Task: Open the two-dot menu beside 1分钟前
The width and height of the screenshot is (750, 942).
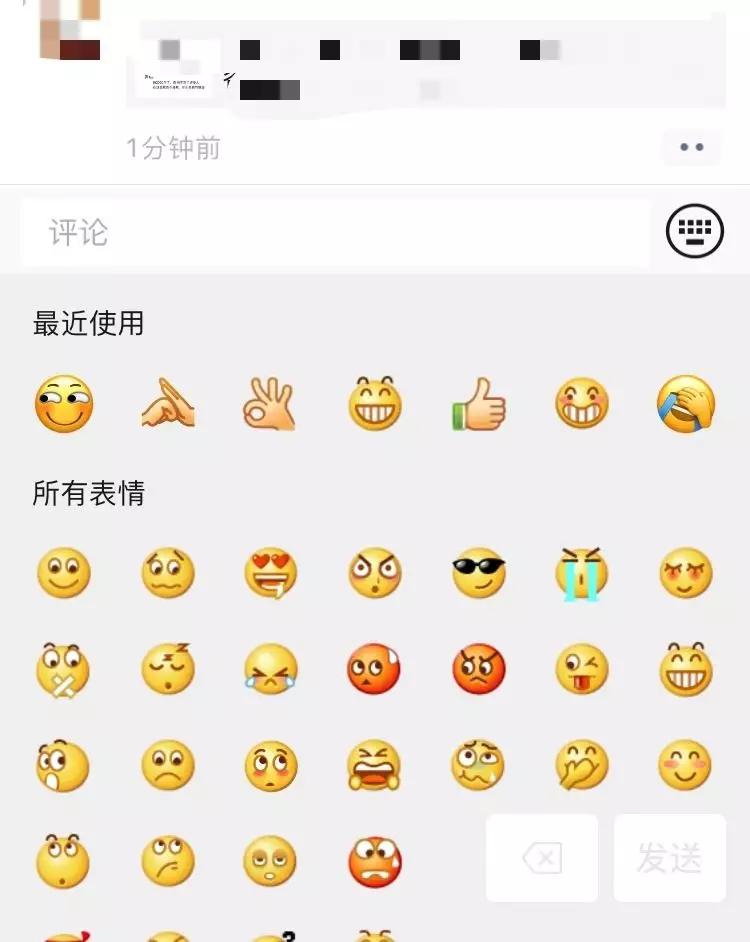Action: 691,148
